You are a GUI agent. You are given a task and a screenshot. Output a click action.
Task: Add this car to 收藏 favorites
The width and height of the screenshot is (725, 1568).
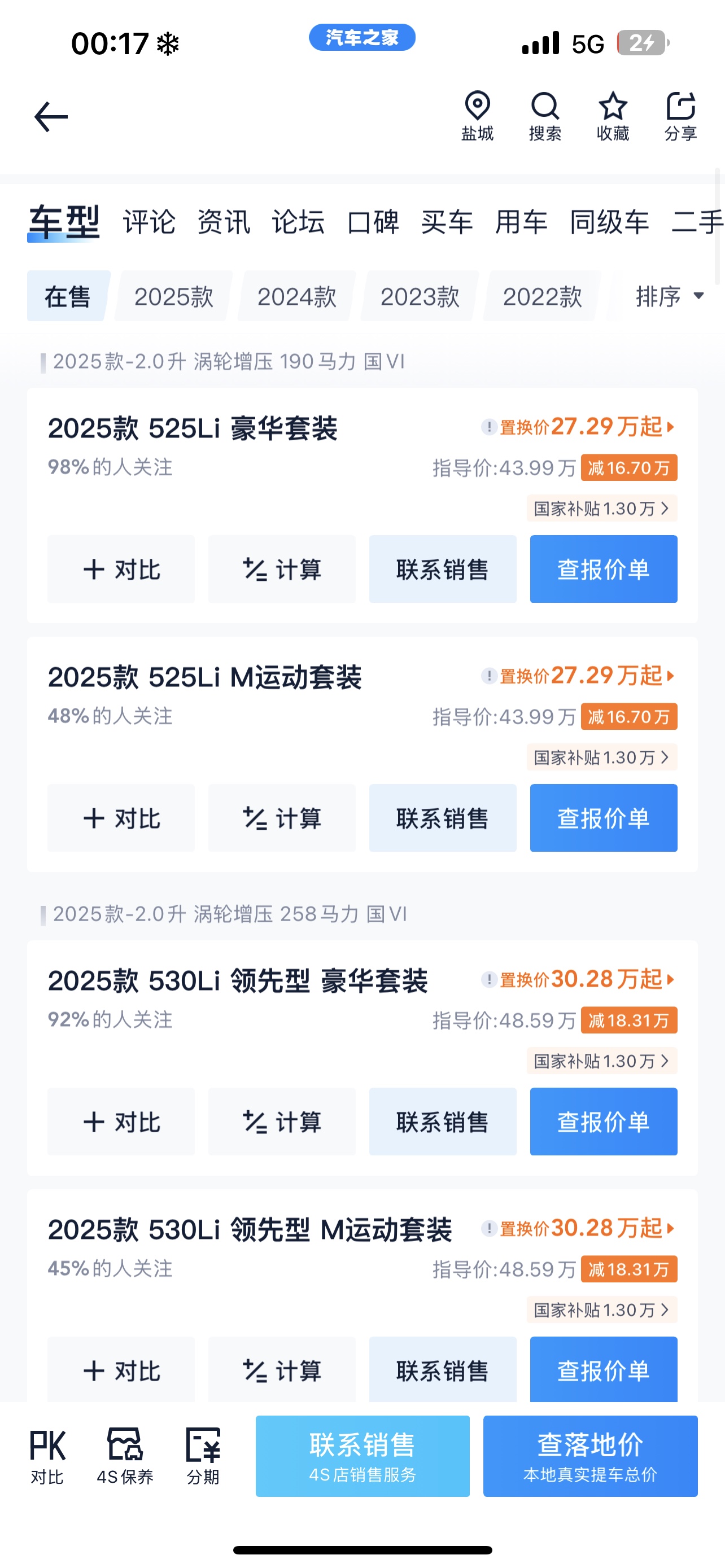613,116
